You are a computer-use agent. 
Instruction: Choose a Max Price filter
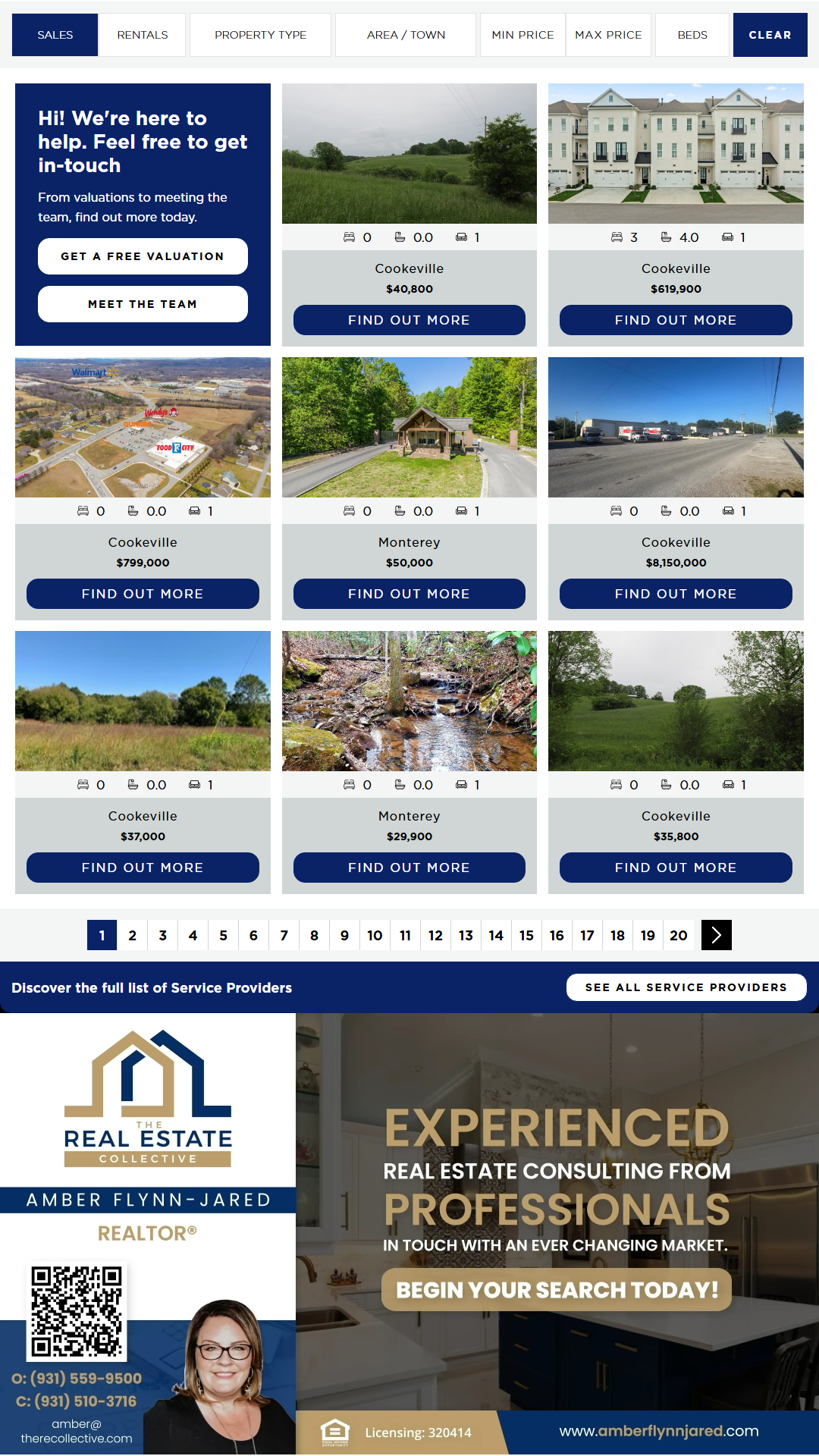coord(608,35)
